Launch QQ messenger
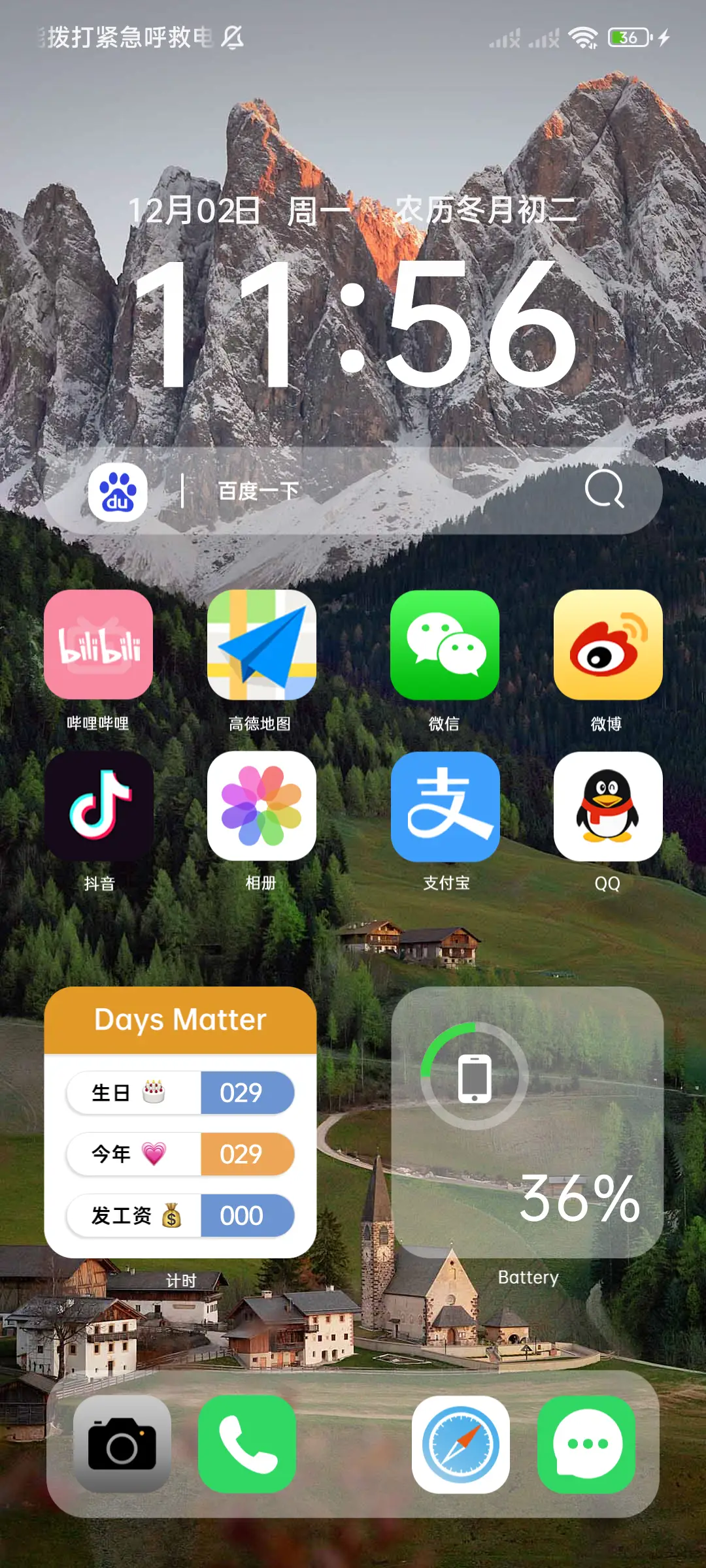This screenshot has height=1568, width=706. (608, 806)
